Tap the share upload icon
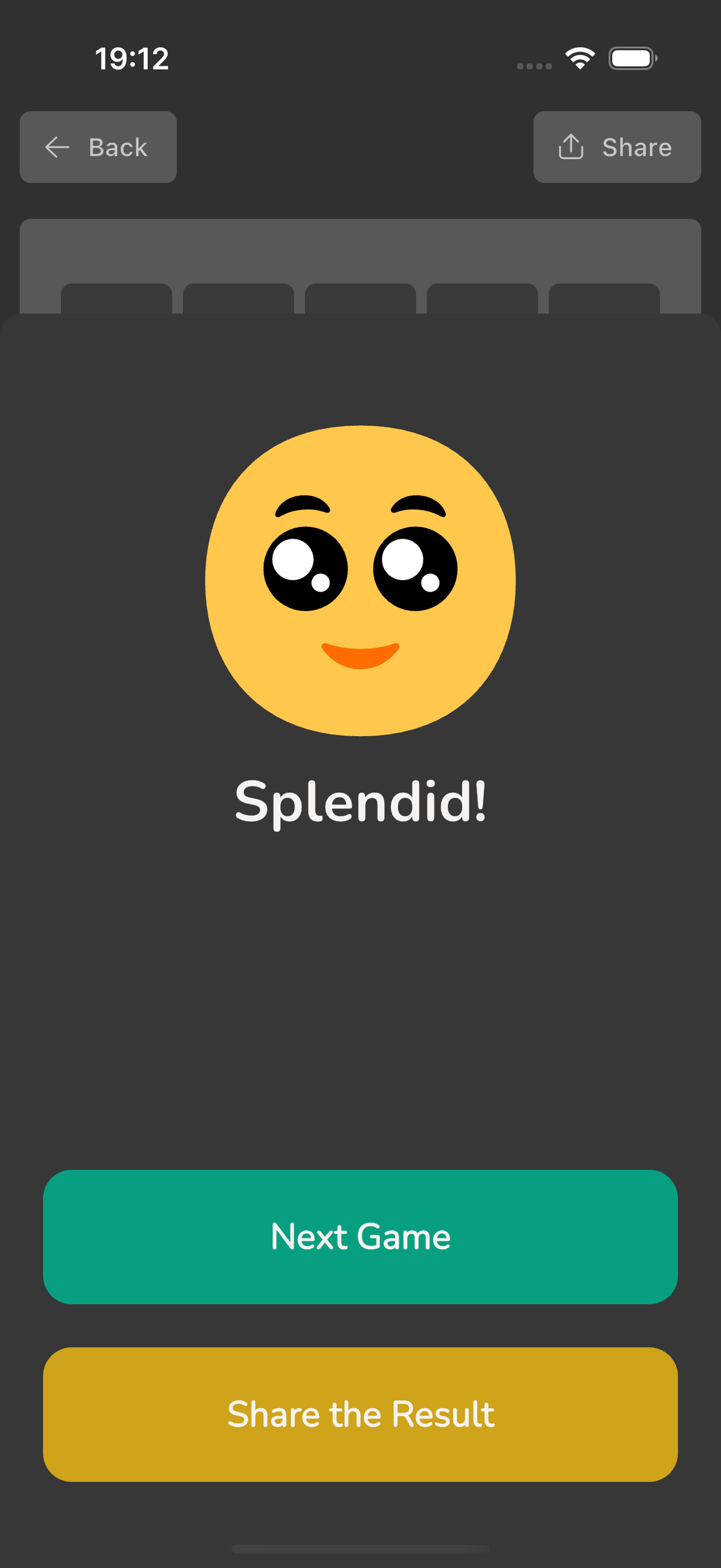This screenshot has width=721, height=1568. point(571,147)
